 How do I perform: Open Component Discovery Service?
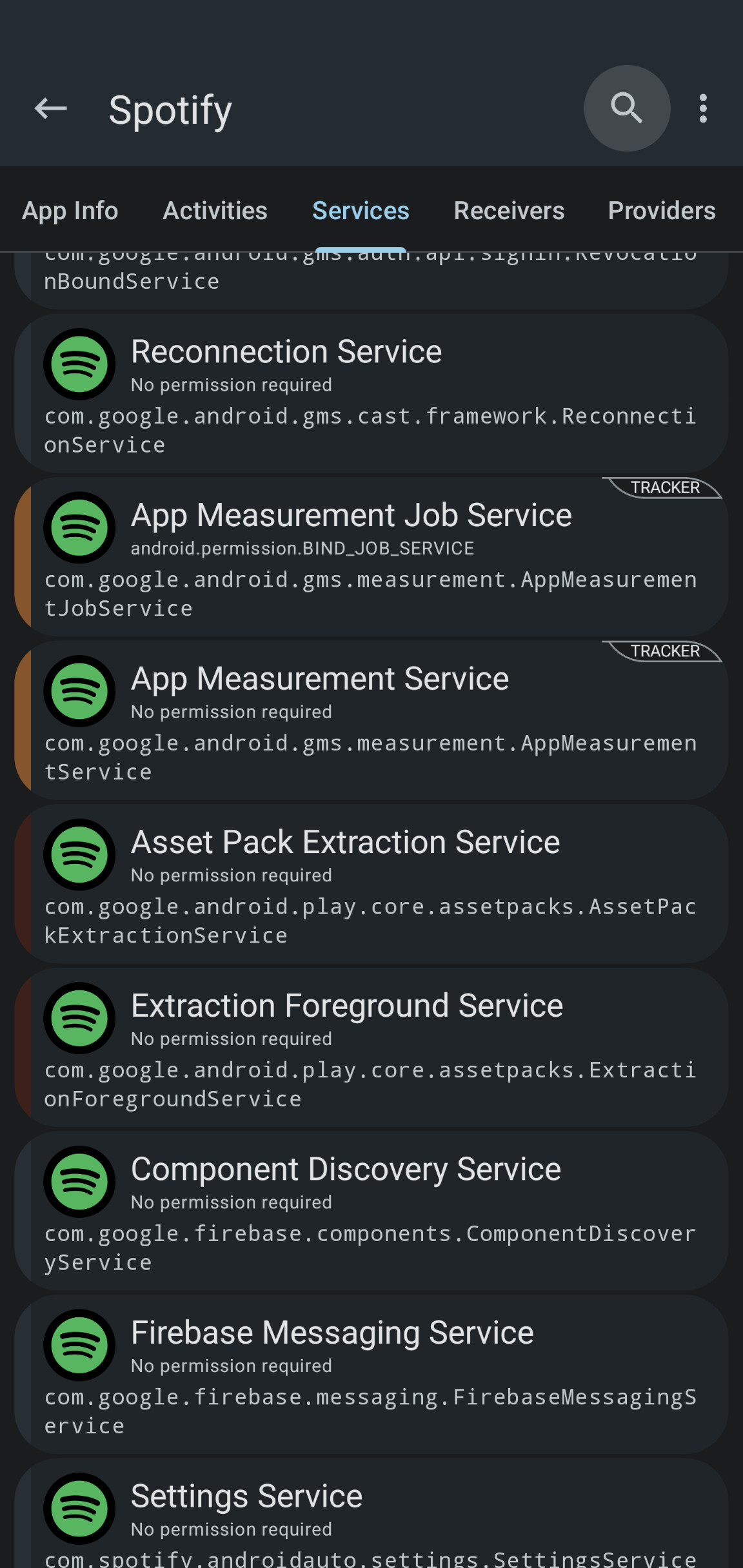(x=371, y=1211)
